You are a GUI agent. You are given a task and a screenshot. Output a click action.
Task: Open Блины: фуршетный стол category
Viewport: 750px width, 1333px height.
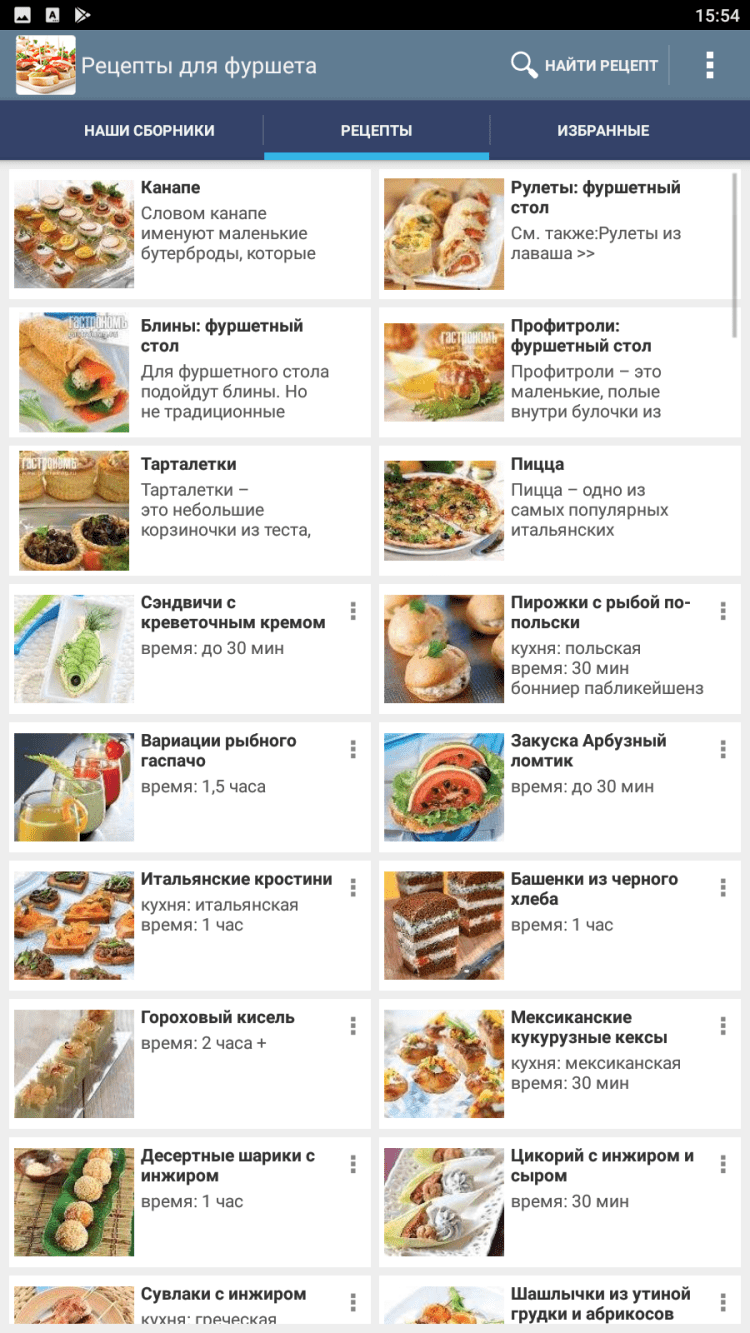tap(189, 372)
